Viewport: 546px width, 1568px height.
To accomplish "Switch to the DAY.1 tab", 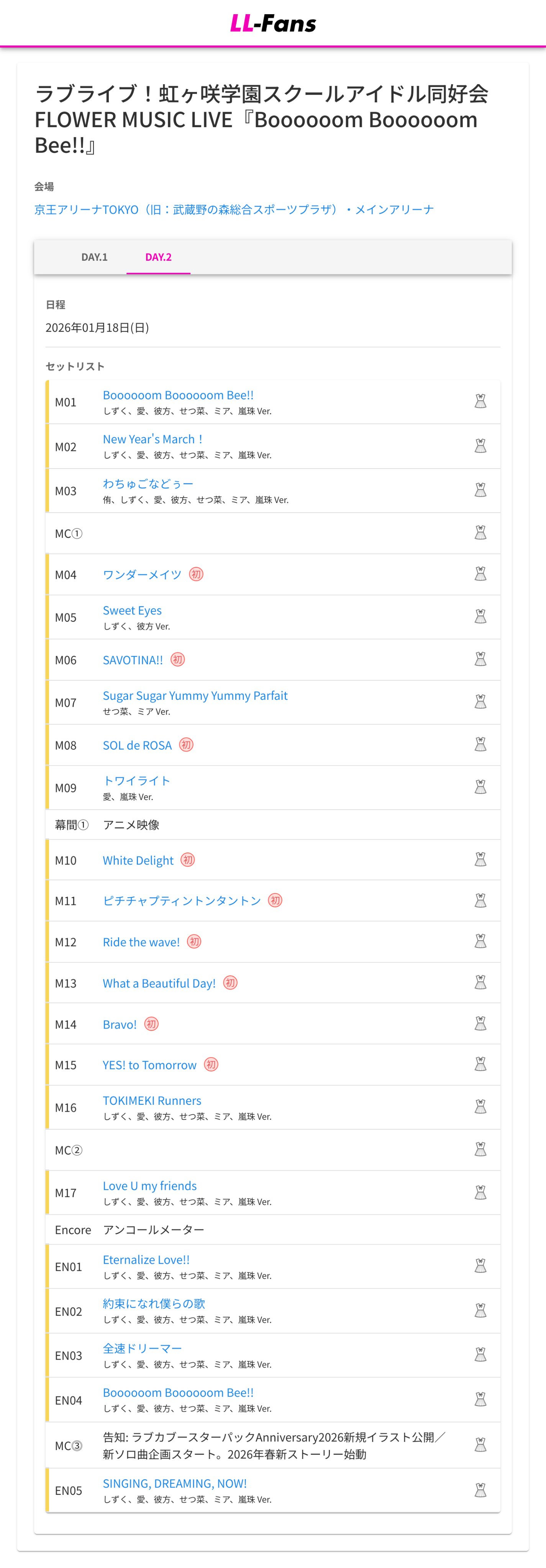I will [x=95, y=257].
